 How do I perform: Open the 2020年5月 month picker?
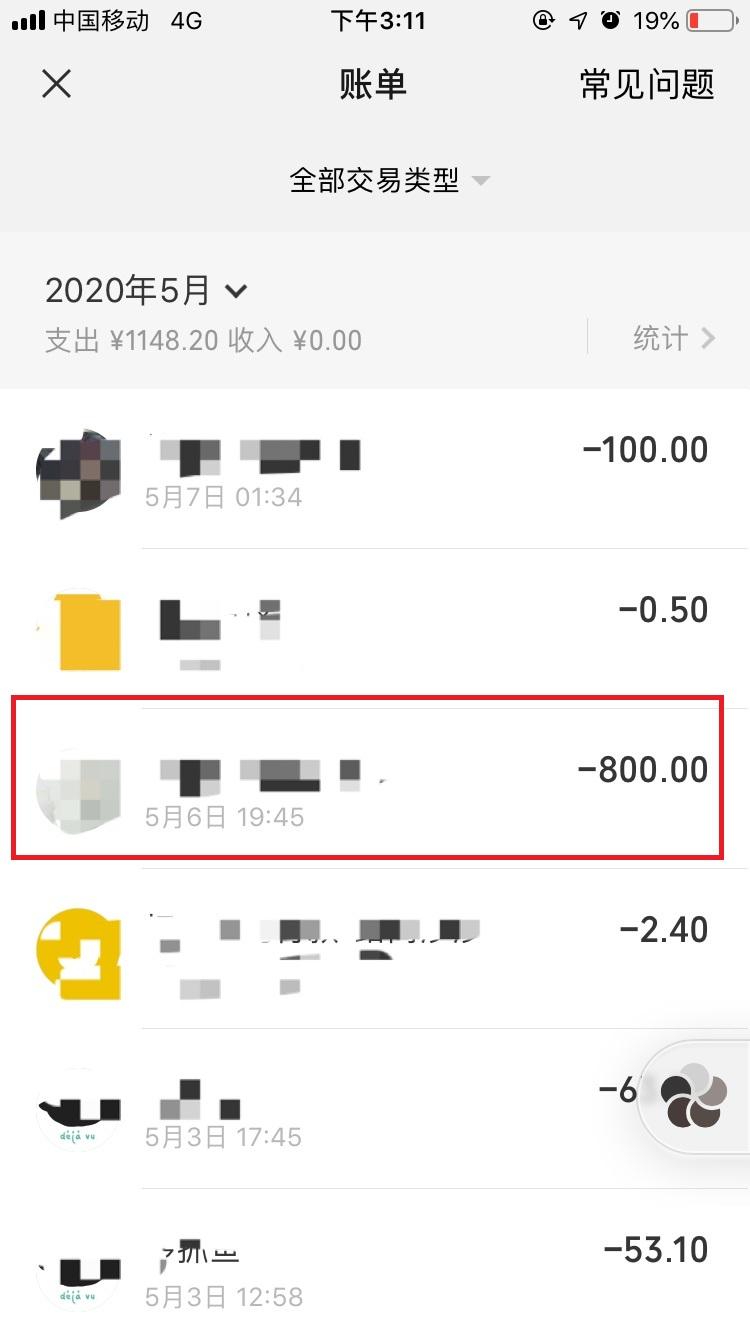(x=147, y=291)
